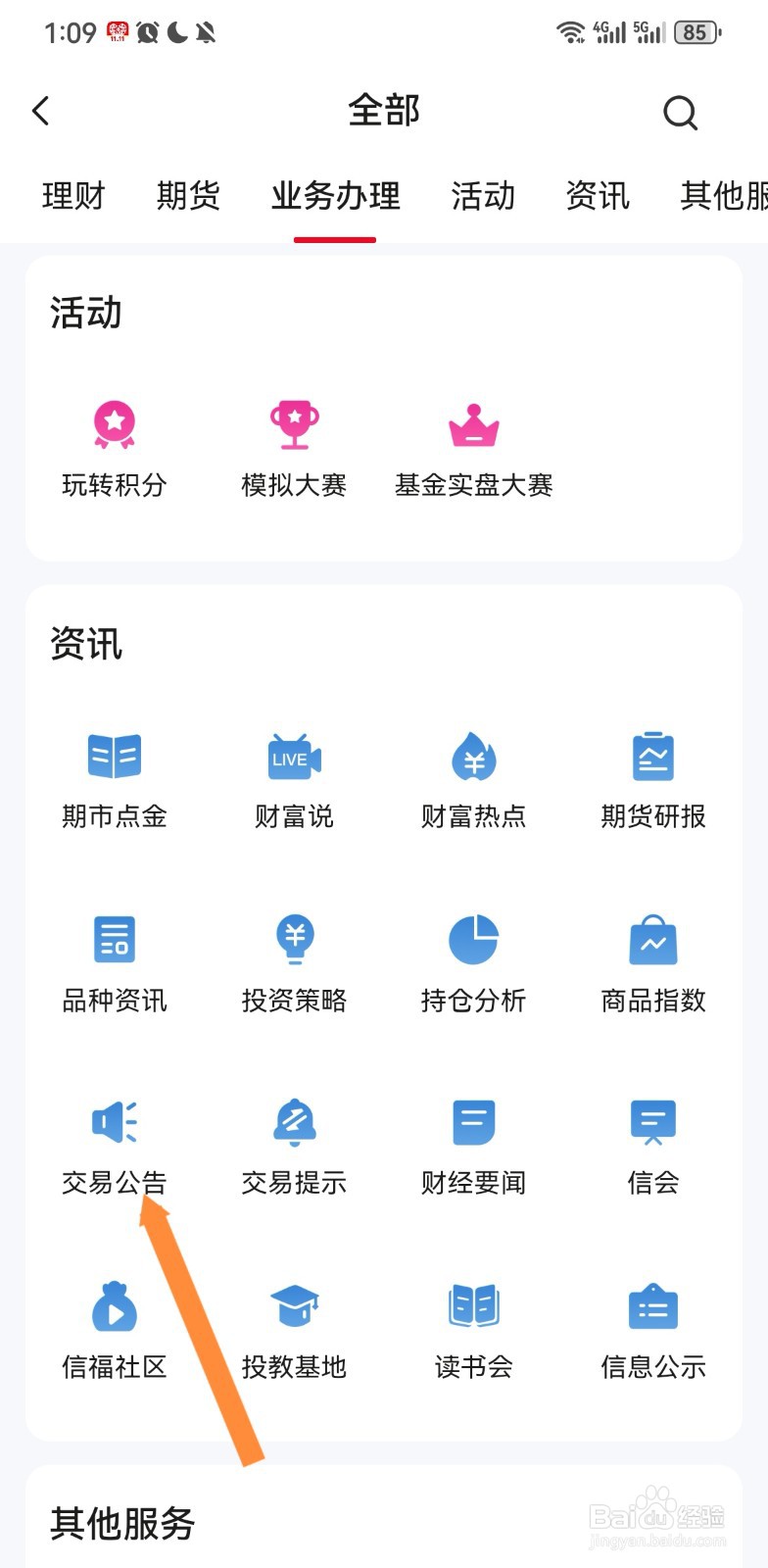Open 商品指数

[653, 961]
